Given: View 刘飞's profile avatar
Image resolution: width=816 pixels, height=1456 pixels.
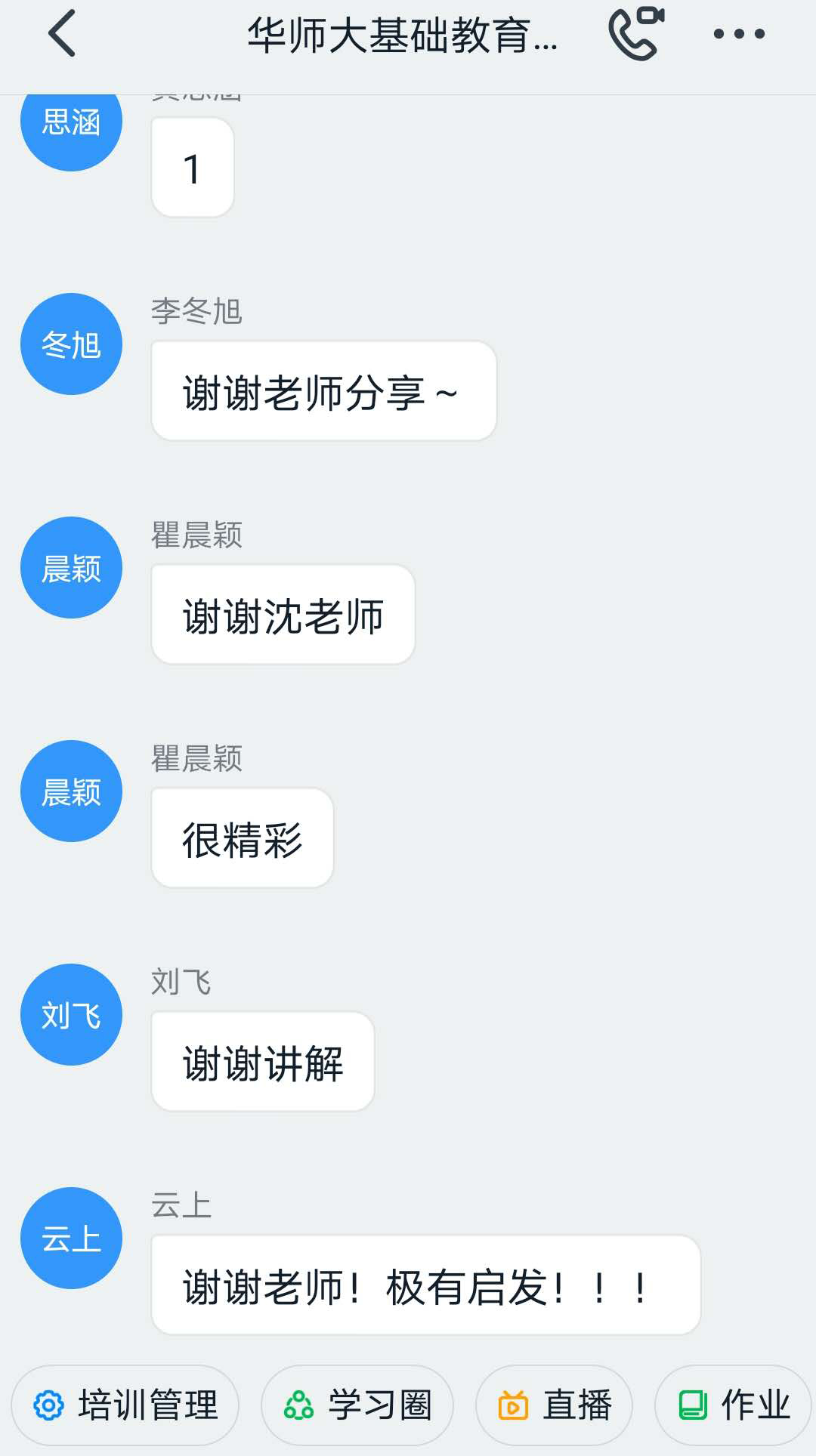Looking at the screenshot, I should [71, 1015].
